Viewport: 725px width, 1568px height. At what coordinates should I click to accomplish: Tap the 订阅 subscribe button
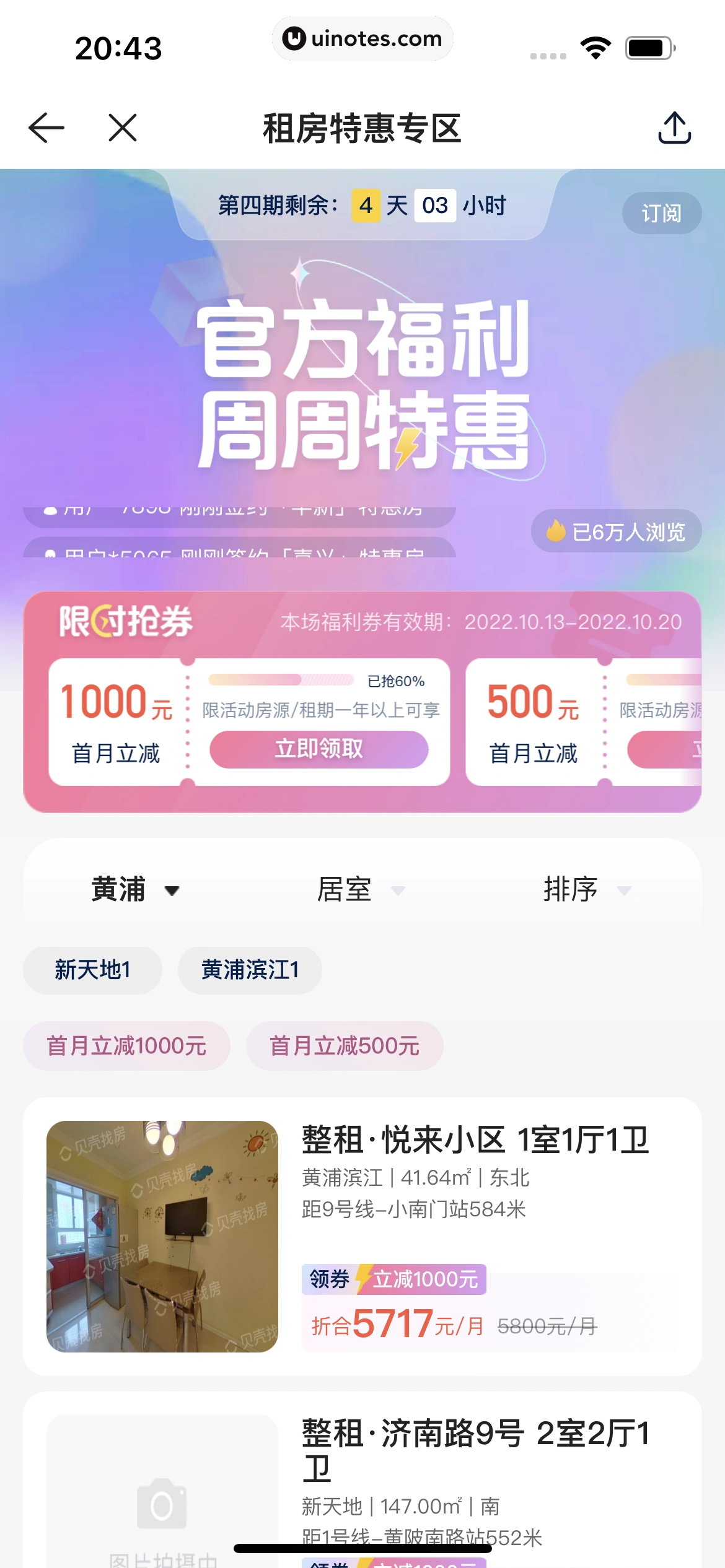tap(661, 213)
